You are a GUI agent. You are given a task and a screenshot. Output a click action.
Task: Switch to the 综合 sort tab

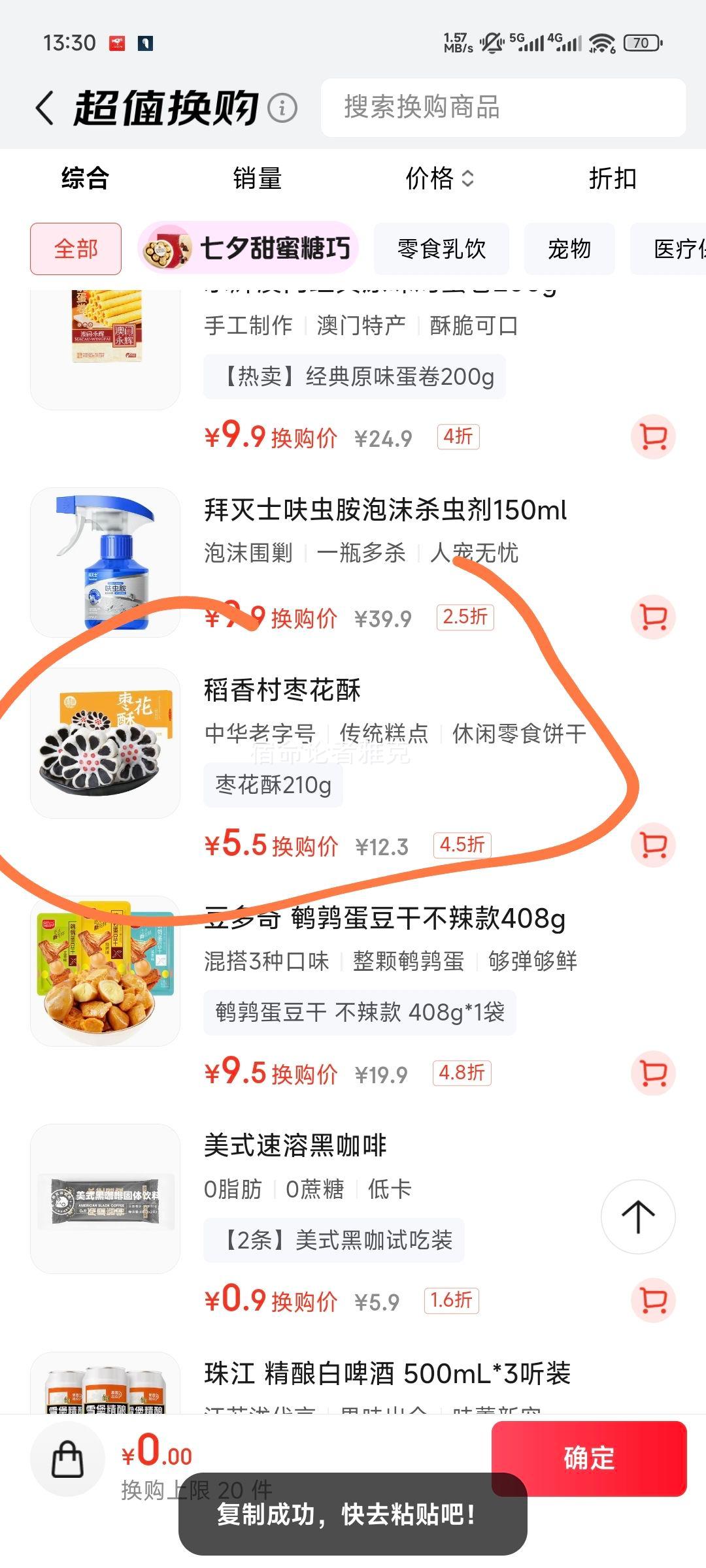tap(85, 178)
